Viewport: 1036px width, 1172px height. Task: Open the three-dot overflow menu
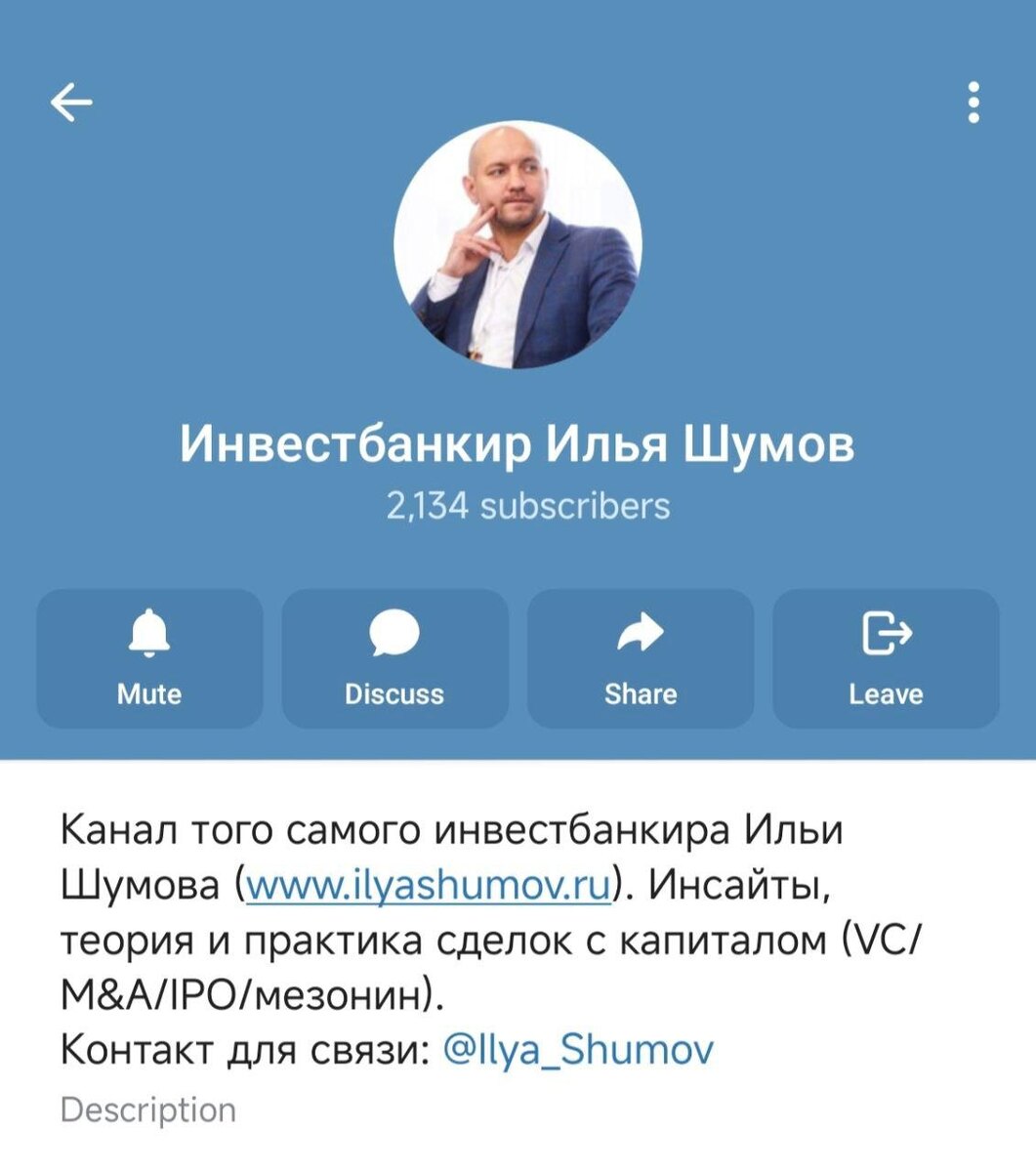[x=973, y=102]
